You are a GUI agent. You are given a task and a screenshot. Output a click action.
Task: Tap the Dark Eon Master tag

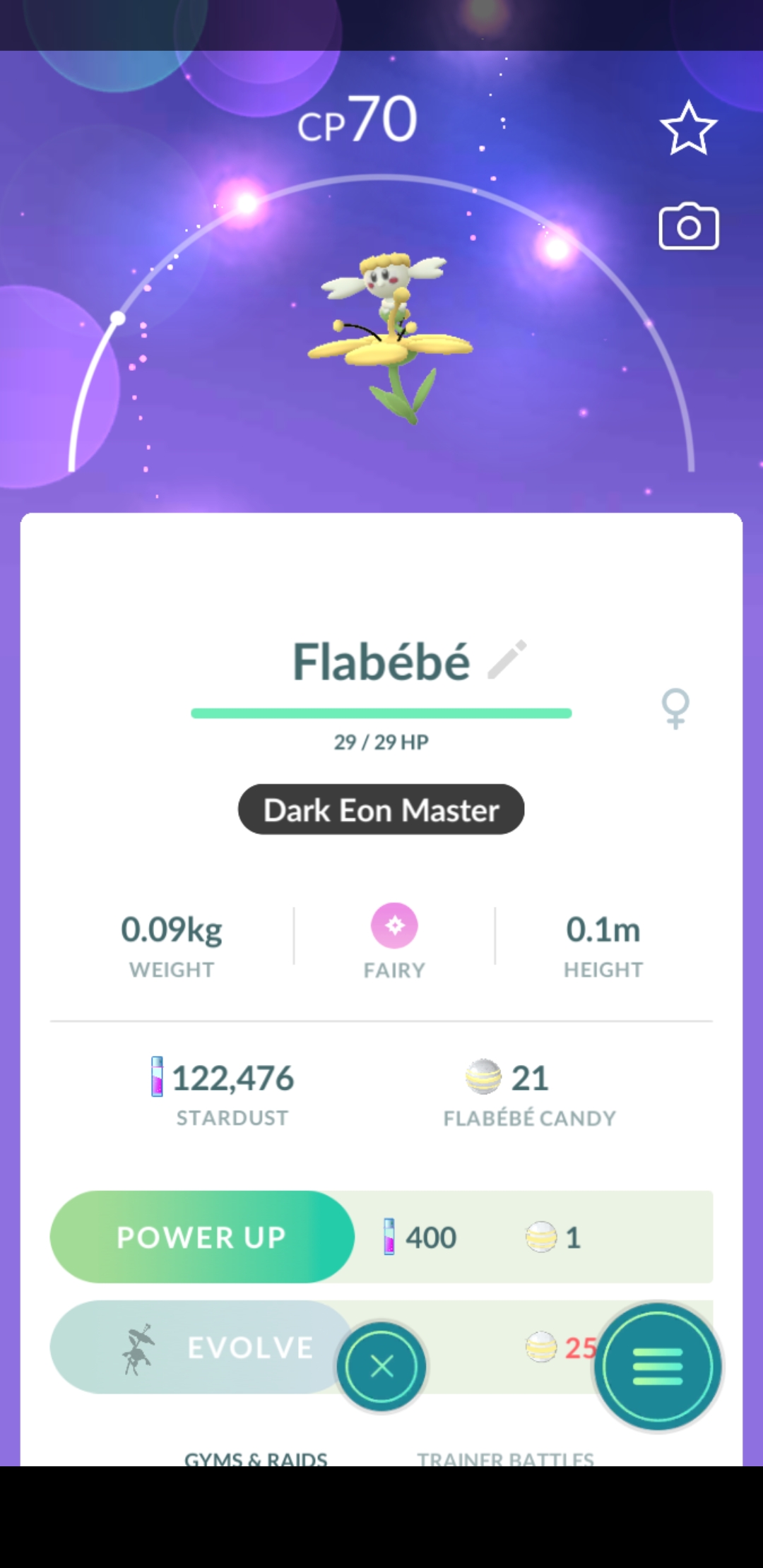point(381,809)
